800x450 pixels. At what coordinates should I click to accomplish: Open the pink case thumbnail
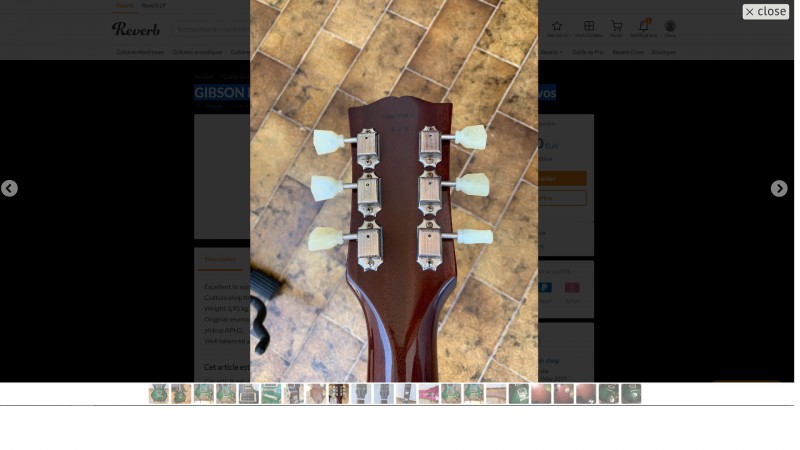[x=428, y=394]
